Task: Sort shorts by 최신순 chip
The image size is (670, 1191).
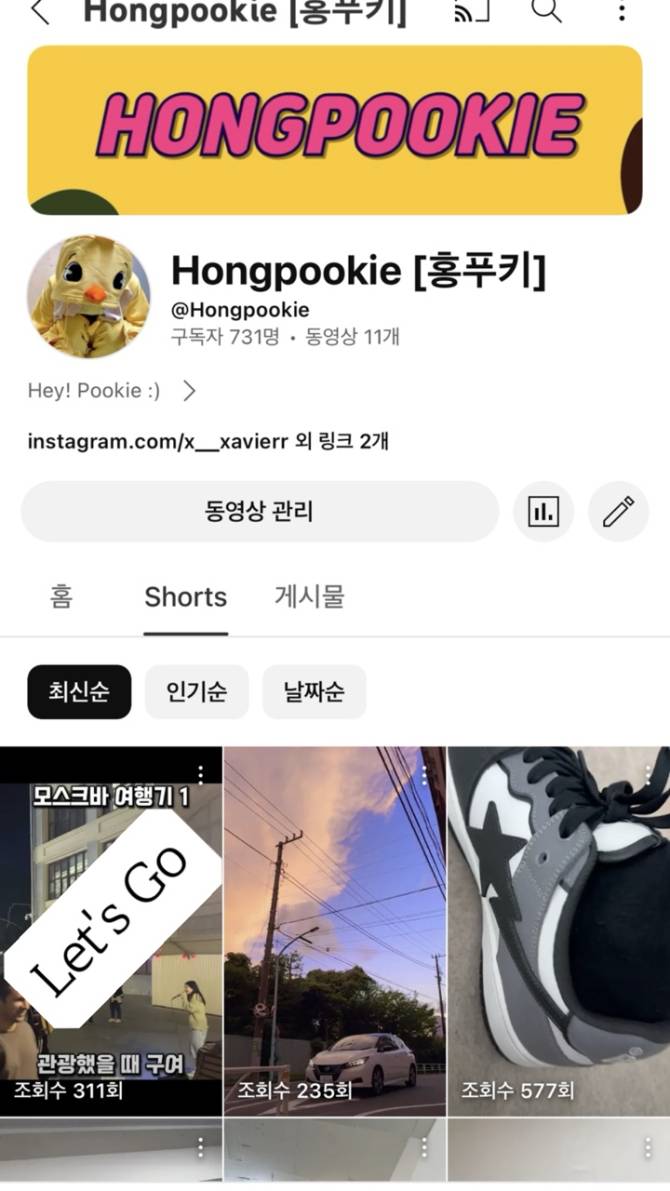Action: click(79, 692)
